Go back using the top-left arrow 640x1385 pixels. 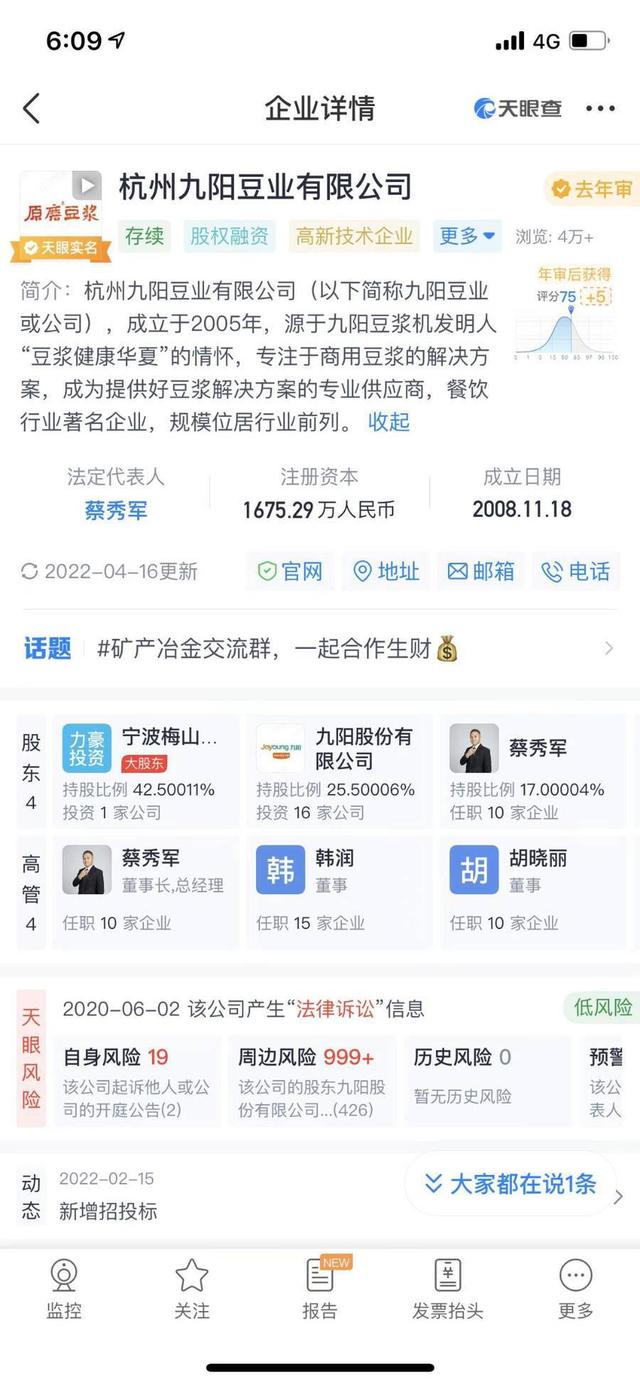tap(32, 108)
